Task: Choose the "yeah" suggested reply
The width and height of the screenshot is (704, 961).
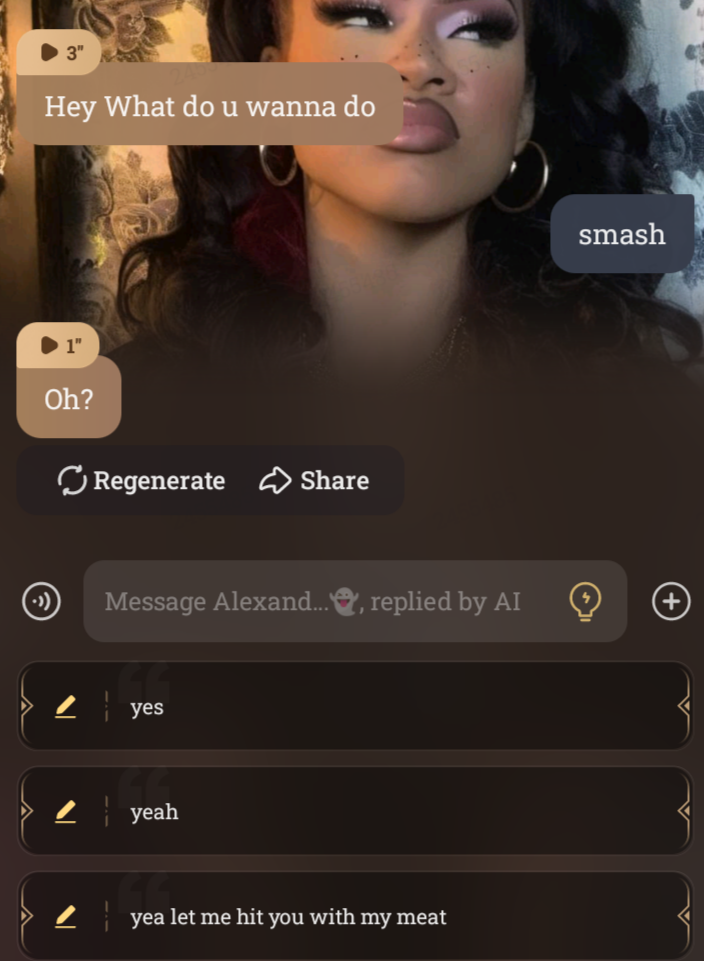Action: (400, 812)
